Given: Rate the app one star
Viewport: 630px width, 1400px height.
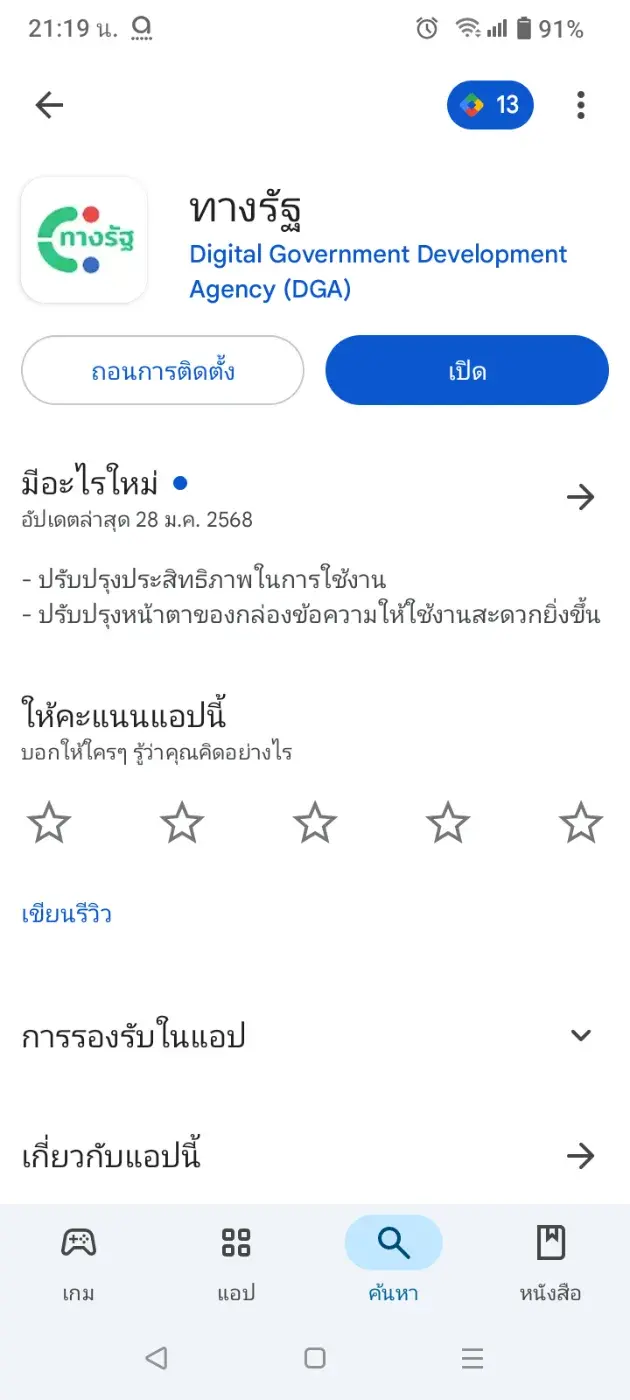Looking at the screenshot, I should point(49,824).
